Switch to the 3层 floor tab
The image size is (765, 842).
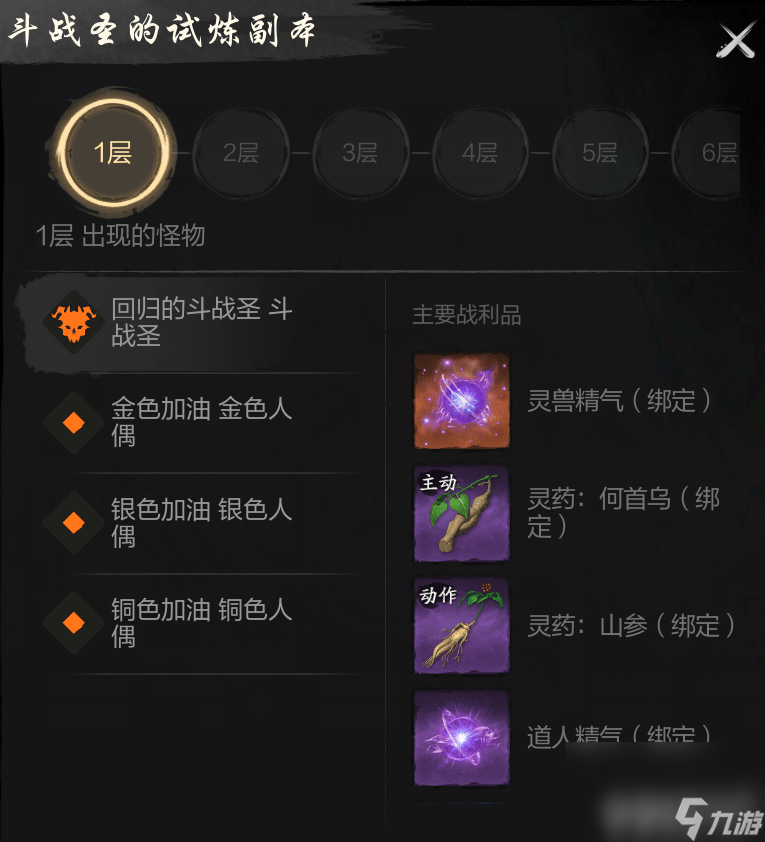click(360, 153)
